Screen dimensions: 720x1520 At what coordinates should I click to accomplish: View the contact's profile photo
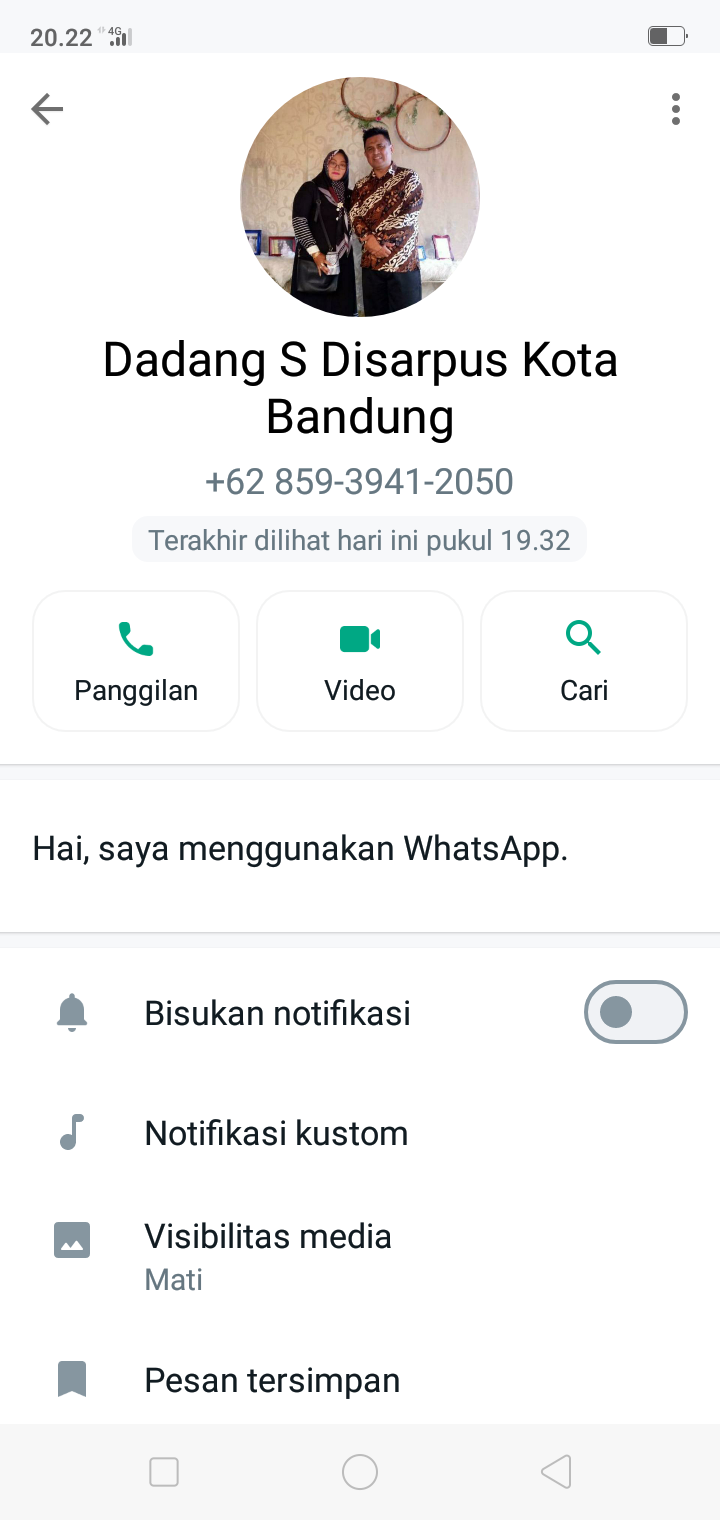pos(360,197)
